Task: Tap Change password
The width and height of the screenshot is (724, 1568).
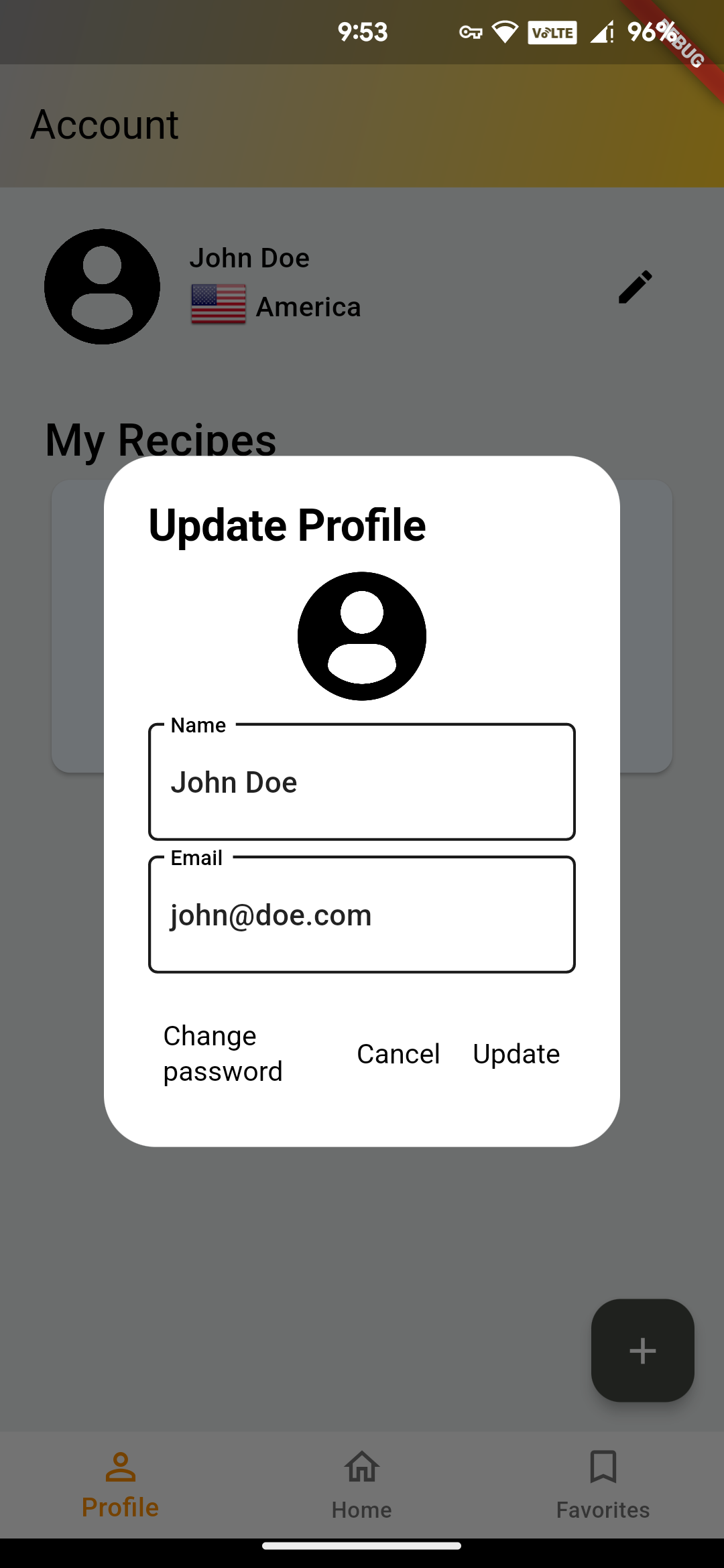Action: pos(222,1053)
